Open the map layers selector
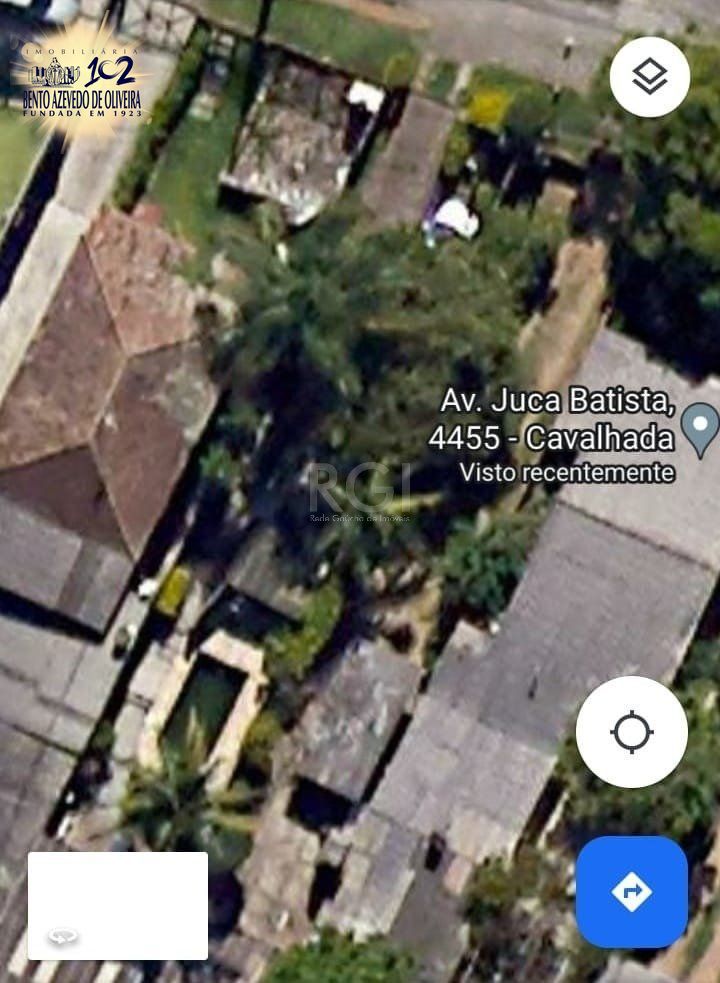The width and height of the screenshot is (720, 983). [x=650, y=77]
